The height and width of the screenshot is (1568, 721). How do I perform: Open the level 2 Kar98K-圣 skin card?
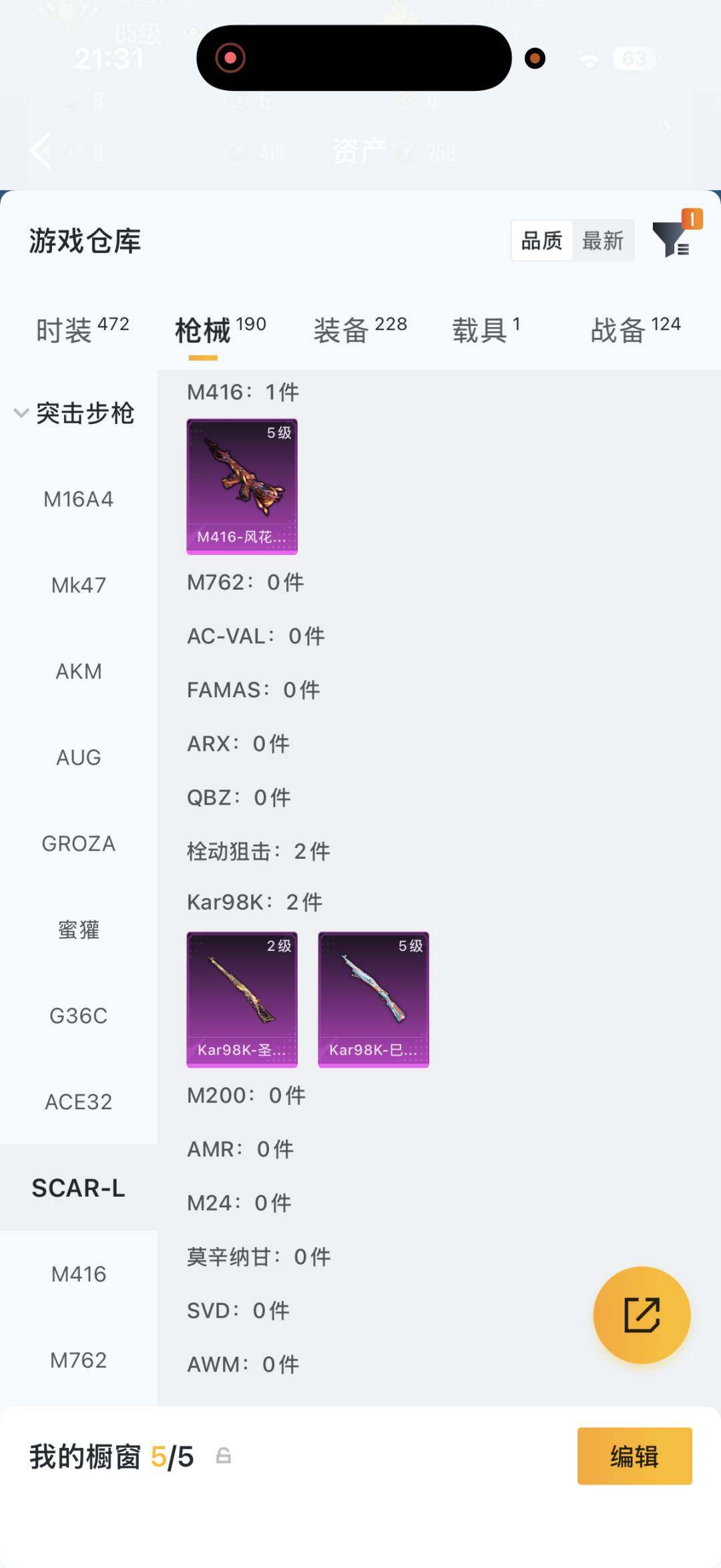point(242,999)
